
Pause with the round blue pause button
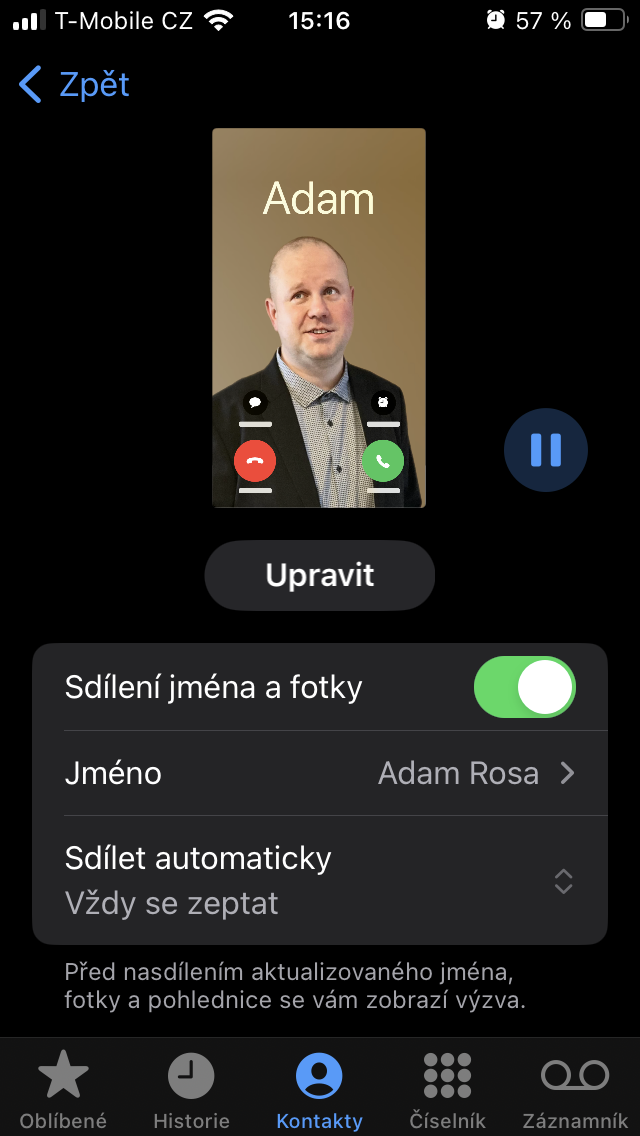[x=545, y=450]
